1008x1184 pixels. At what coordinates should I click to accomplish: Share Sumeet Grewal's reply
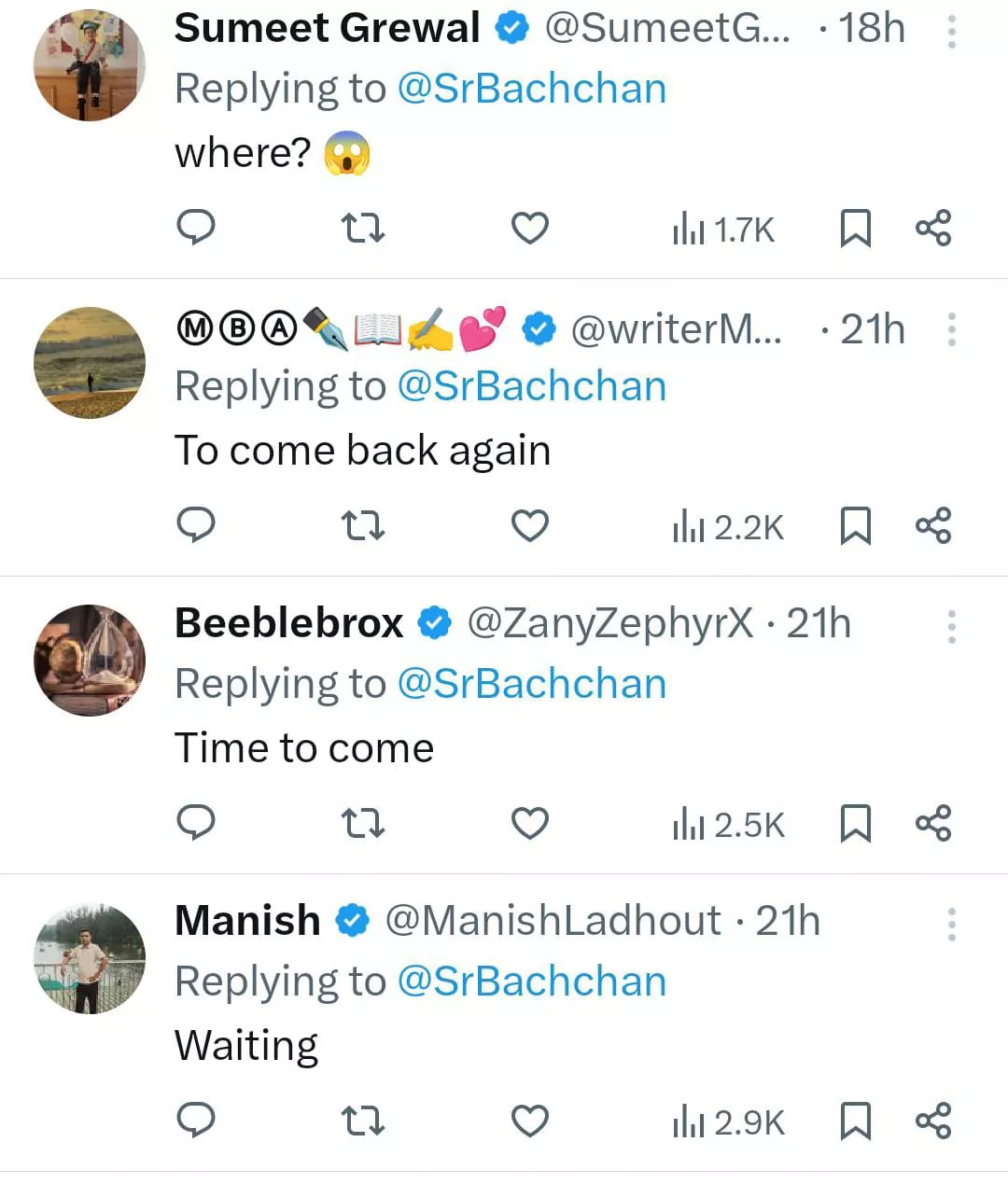click(932, 228)
